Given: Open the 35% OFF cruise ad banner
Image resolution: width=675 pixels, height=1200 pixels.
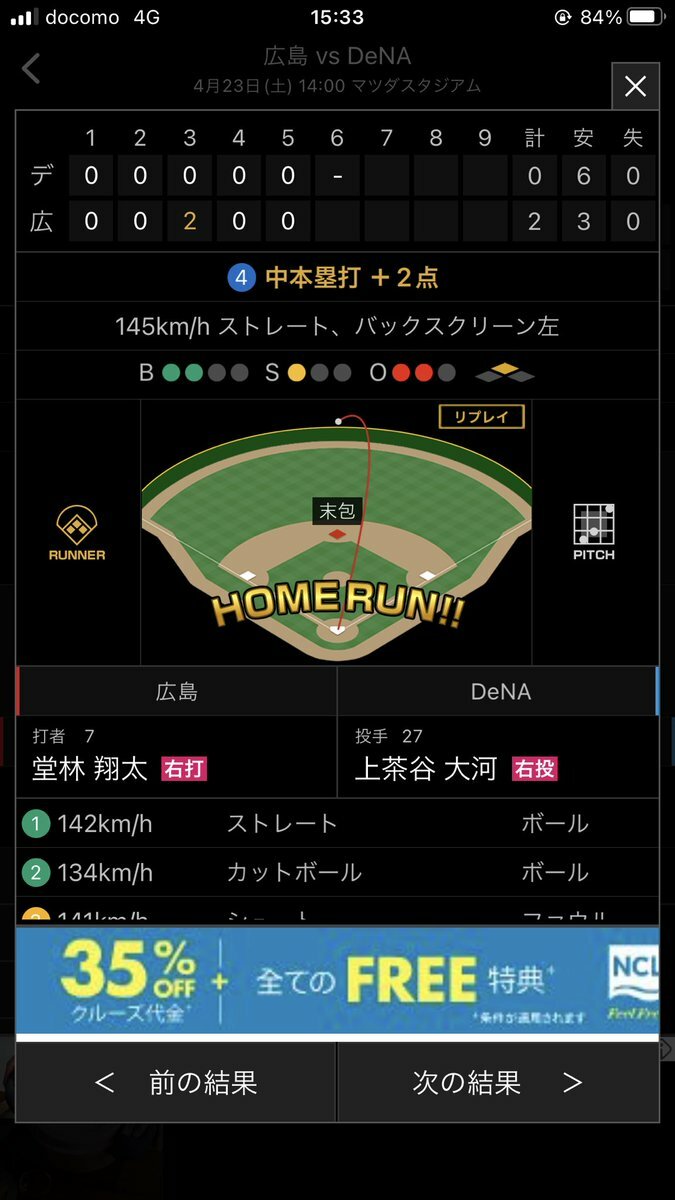Looking at the screenshot, I should click(336, 981).
